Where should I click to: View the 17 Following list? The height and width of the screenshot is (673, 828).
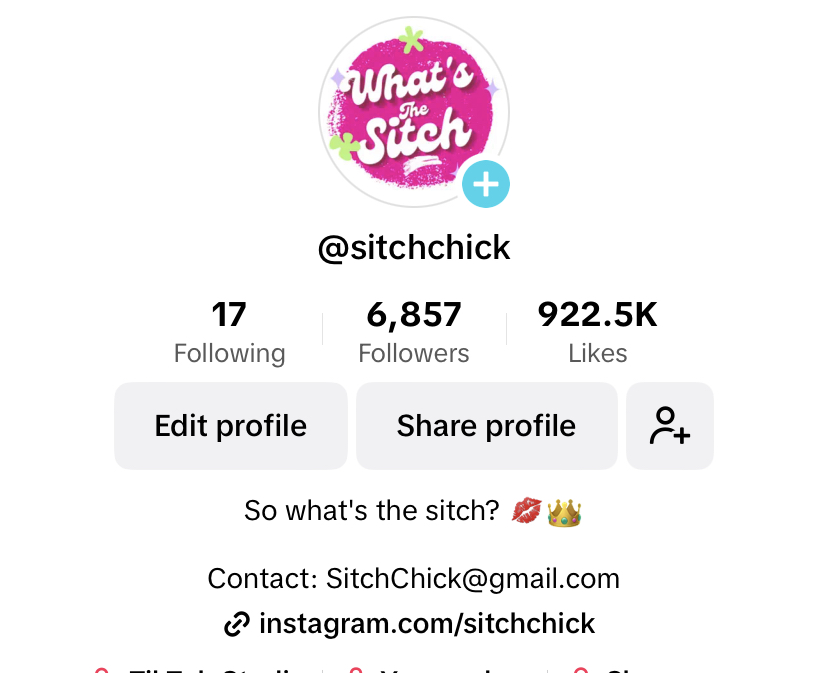[x=229, y=333]
